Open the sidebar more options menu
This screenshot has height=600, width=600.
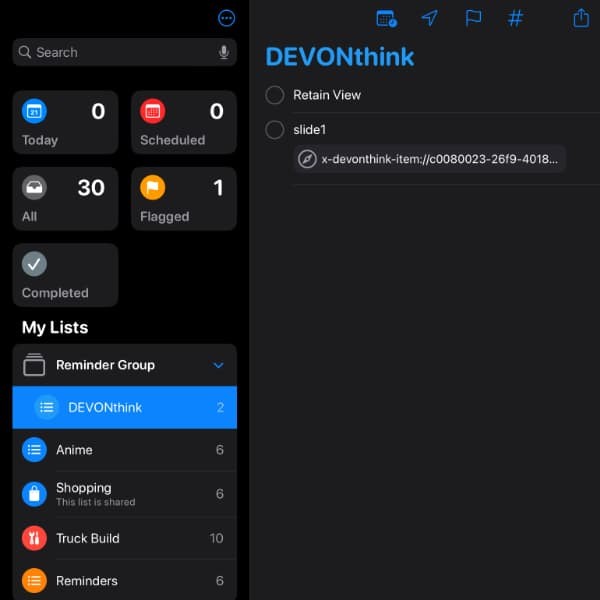[x=226, y=18]
